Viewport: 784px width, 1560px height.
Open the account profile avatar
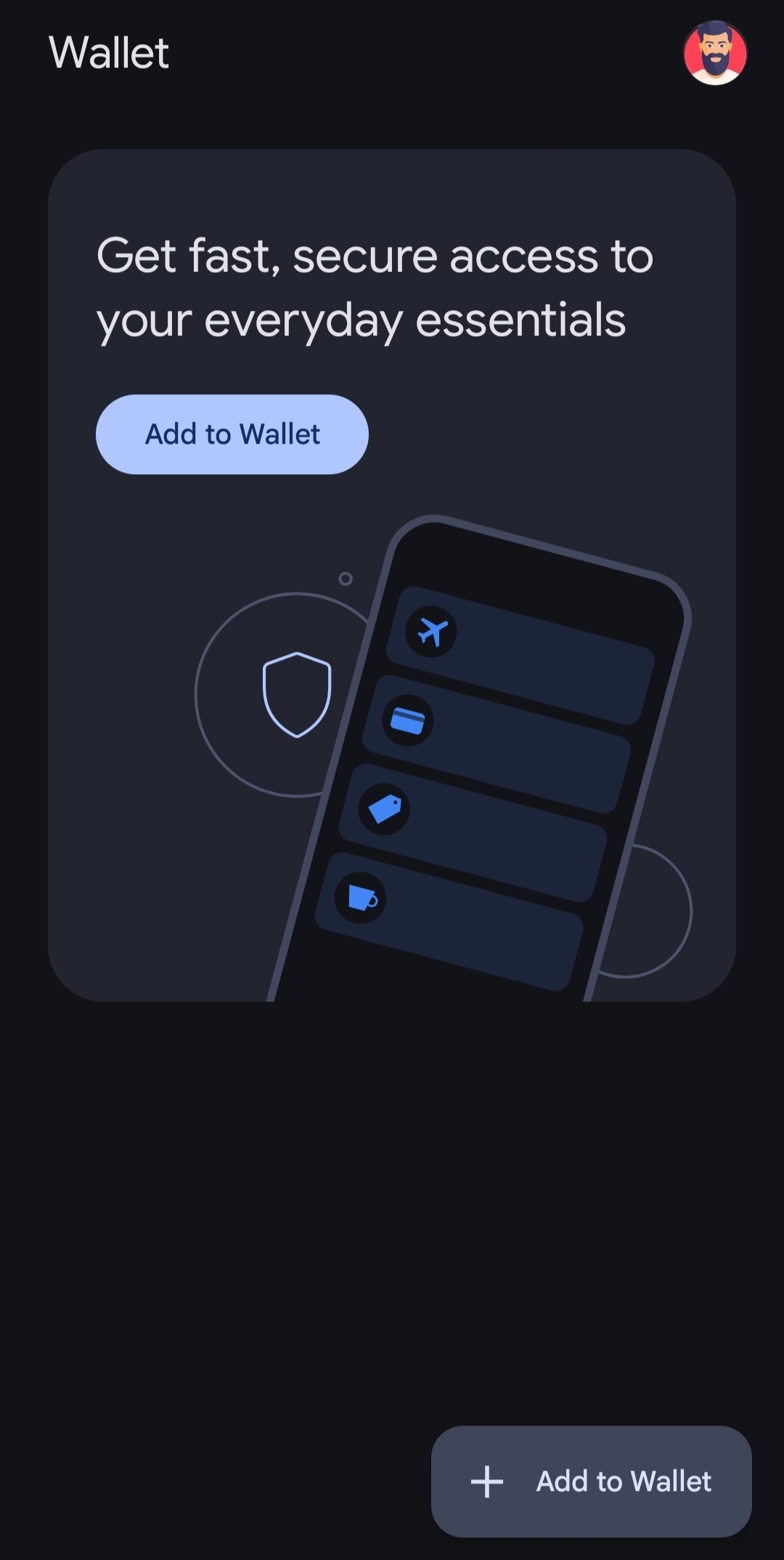(x=715, y=53)
